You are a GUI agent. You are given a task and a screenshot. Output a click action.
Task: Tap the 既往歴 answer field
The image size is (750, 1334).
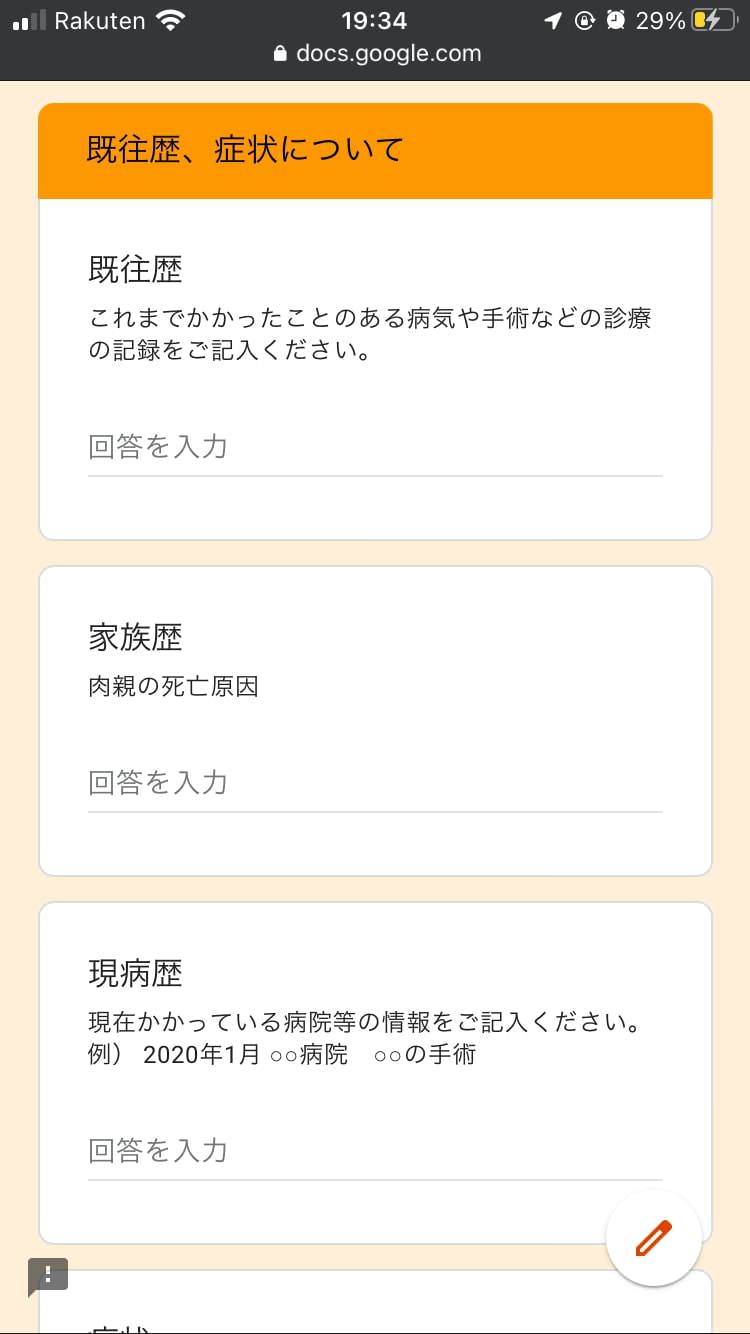point(375,447)
